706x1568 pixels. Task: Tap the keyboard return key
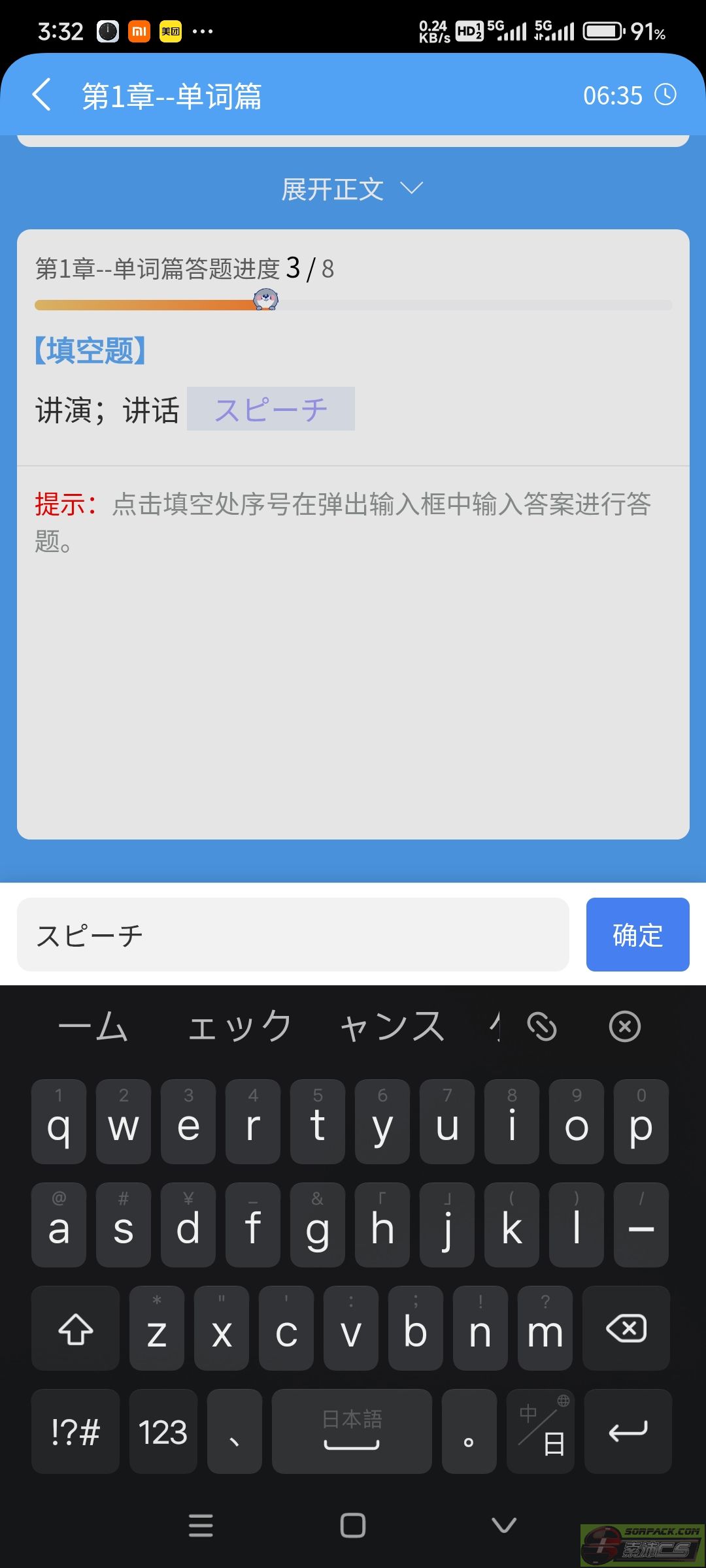(x=628, y=1431)
